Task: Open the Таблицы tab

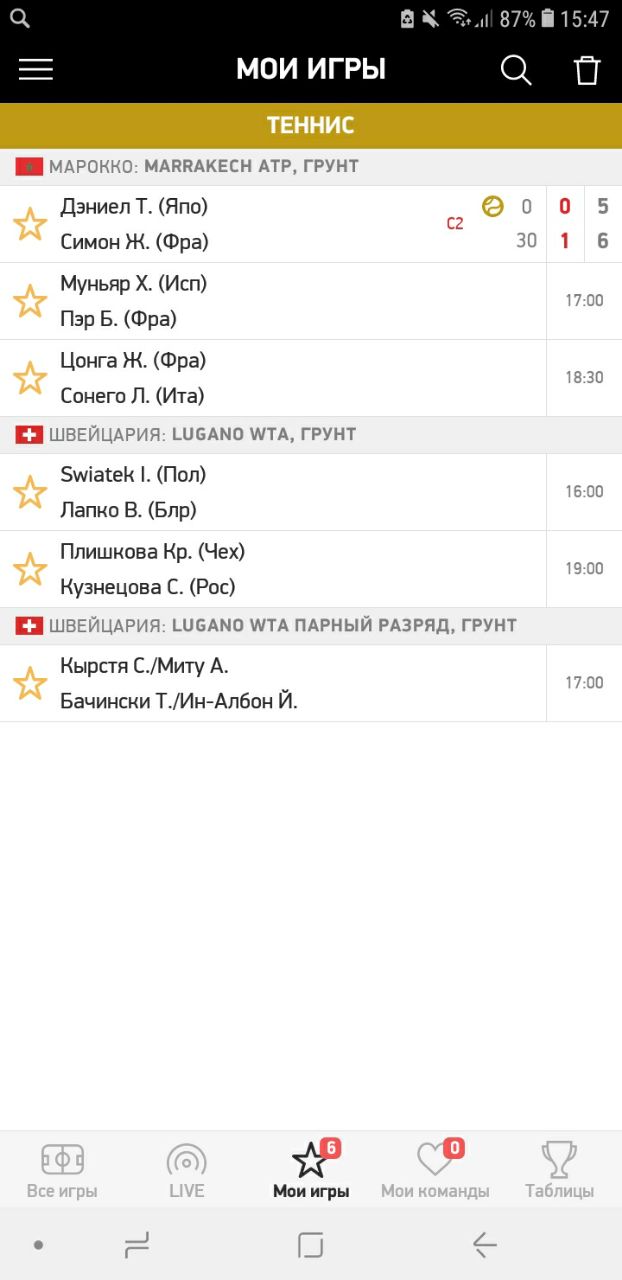Action: 559,1170
